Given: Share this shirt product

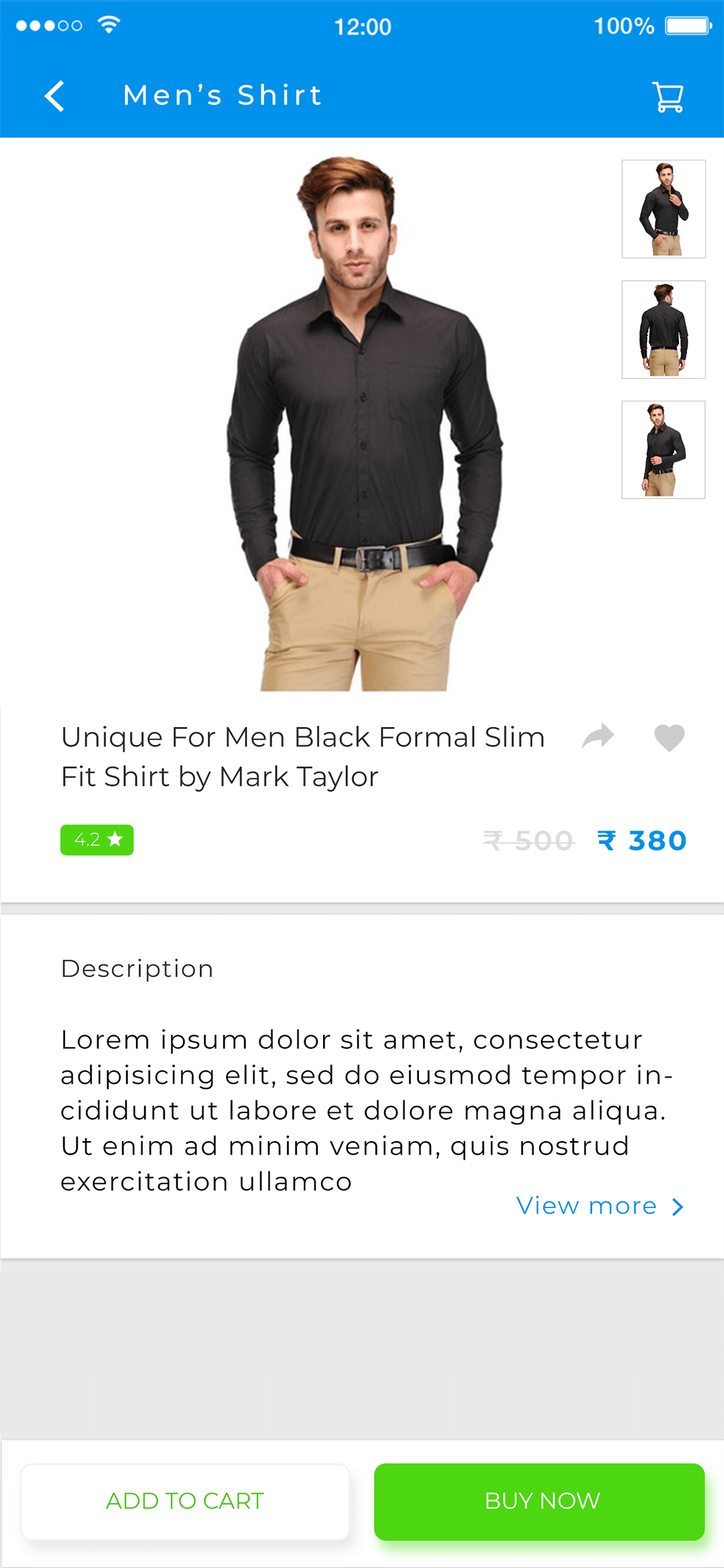Looking at the screenshot, I should tap(598, 736).
